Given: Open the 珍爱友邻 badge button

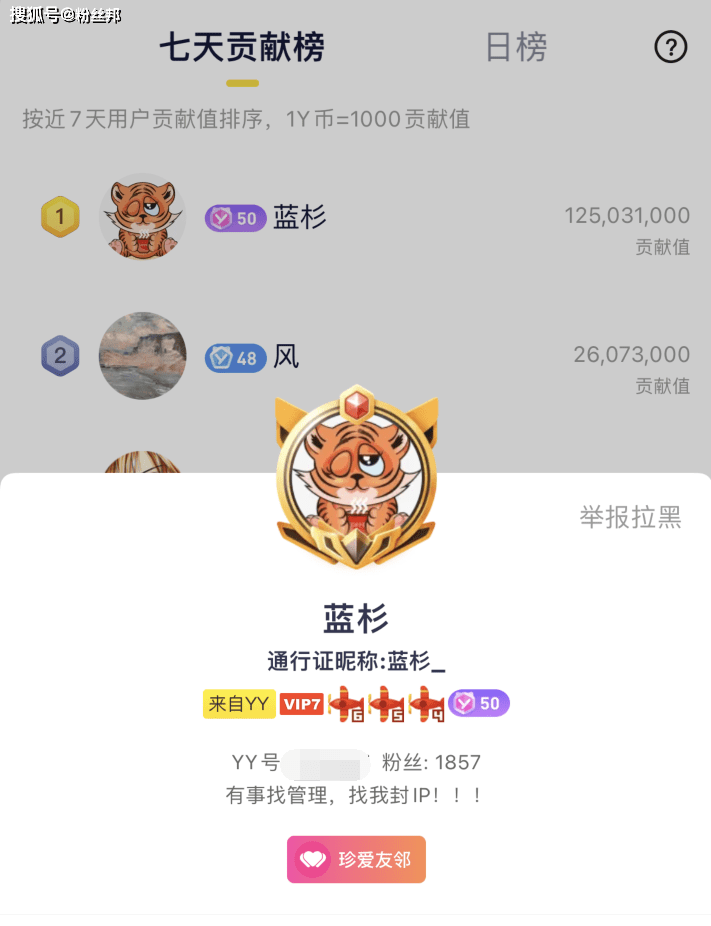Looking at the screenshot, I should point(356,860).
